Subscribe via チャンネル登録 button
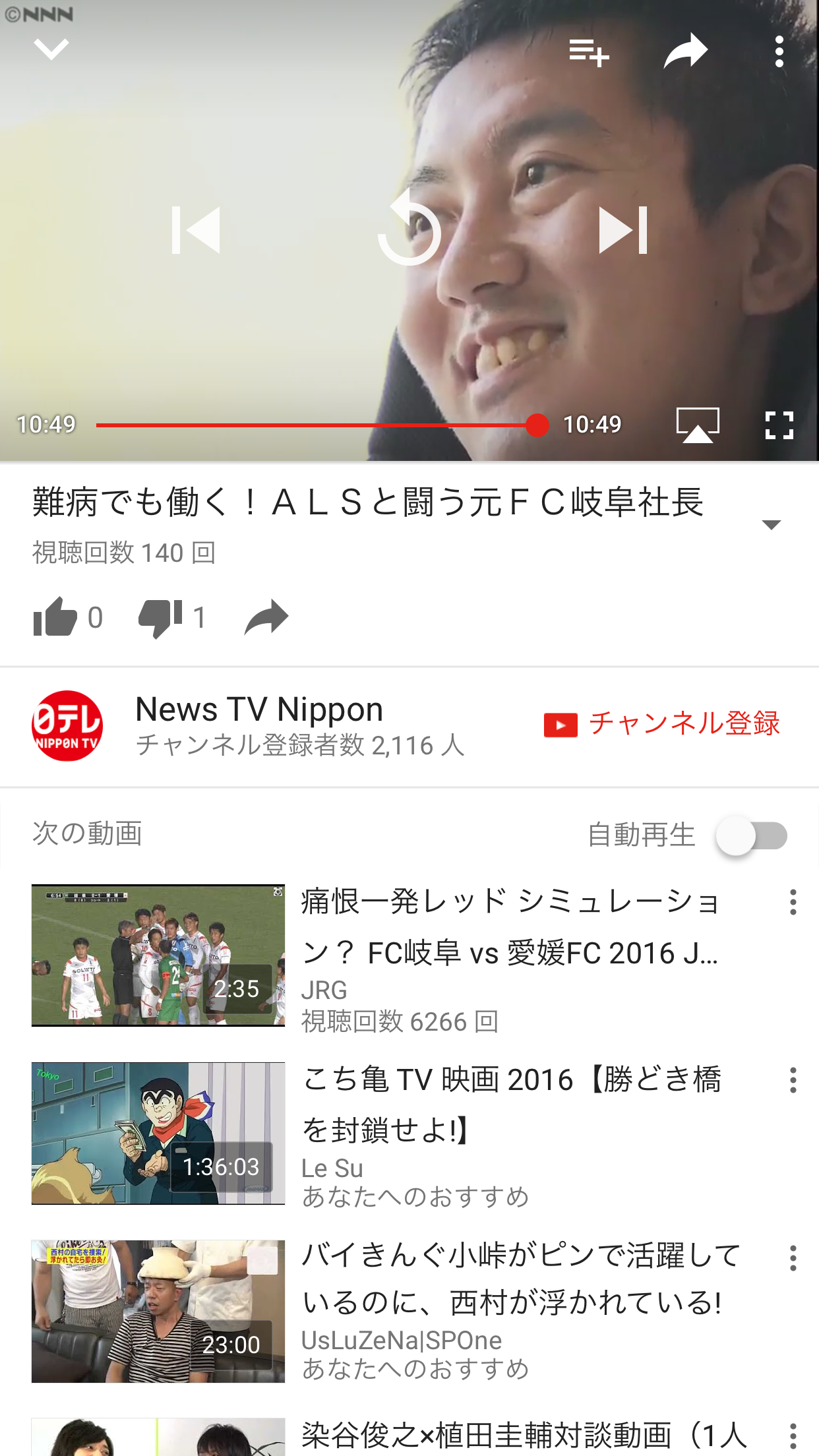This screenshot has width=819, height=1456. pos(662,724)
